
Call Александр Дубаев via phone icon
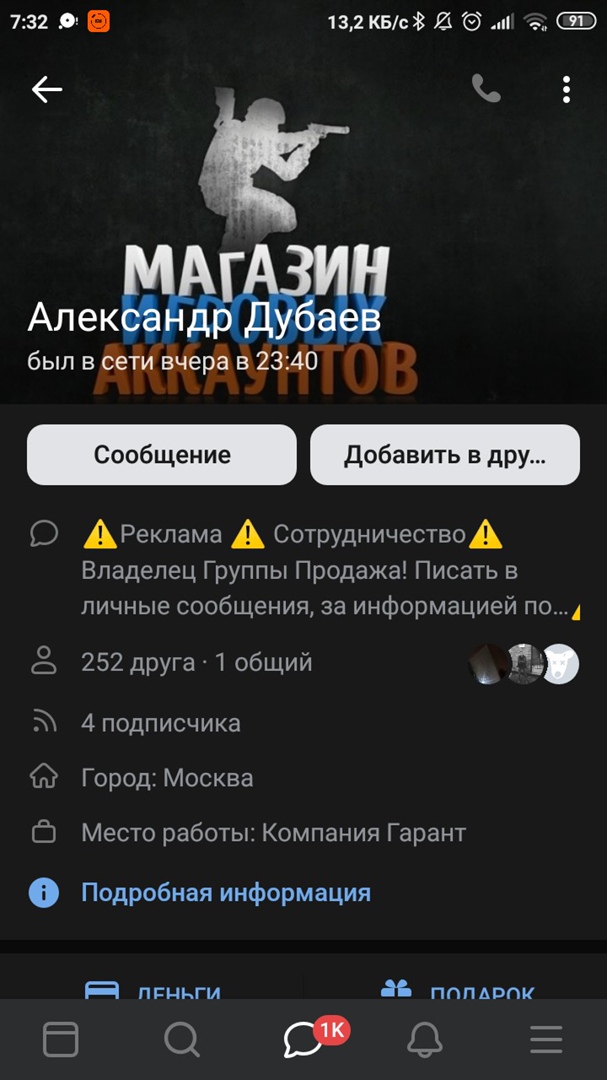coord(486,90)
